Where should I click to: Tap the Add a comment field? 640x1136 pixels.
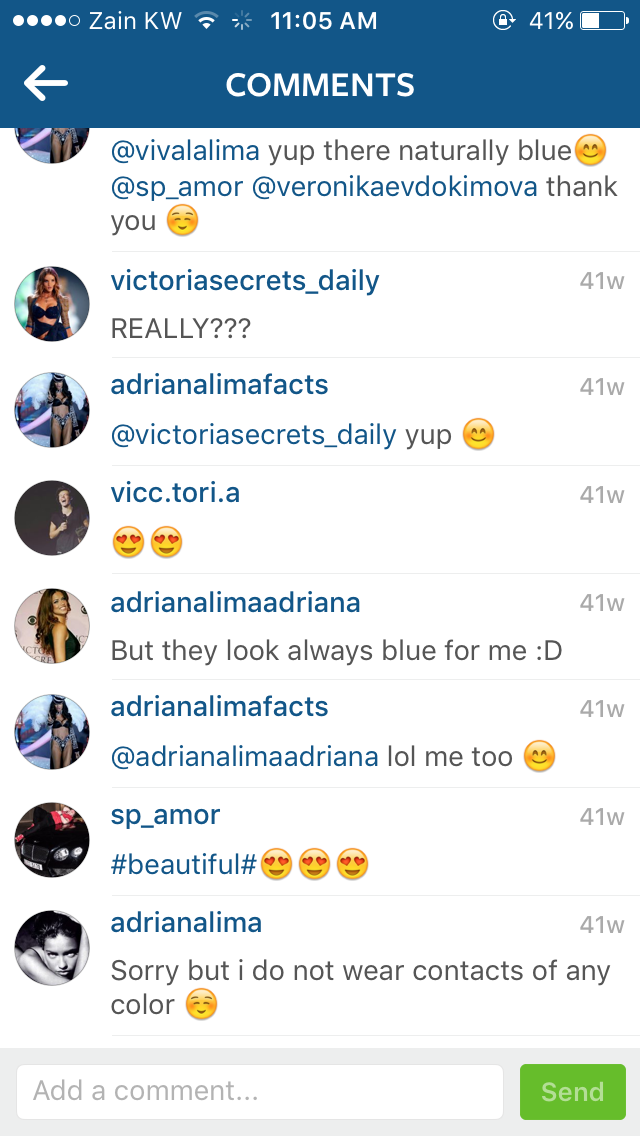click(x=259, y=1091)
